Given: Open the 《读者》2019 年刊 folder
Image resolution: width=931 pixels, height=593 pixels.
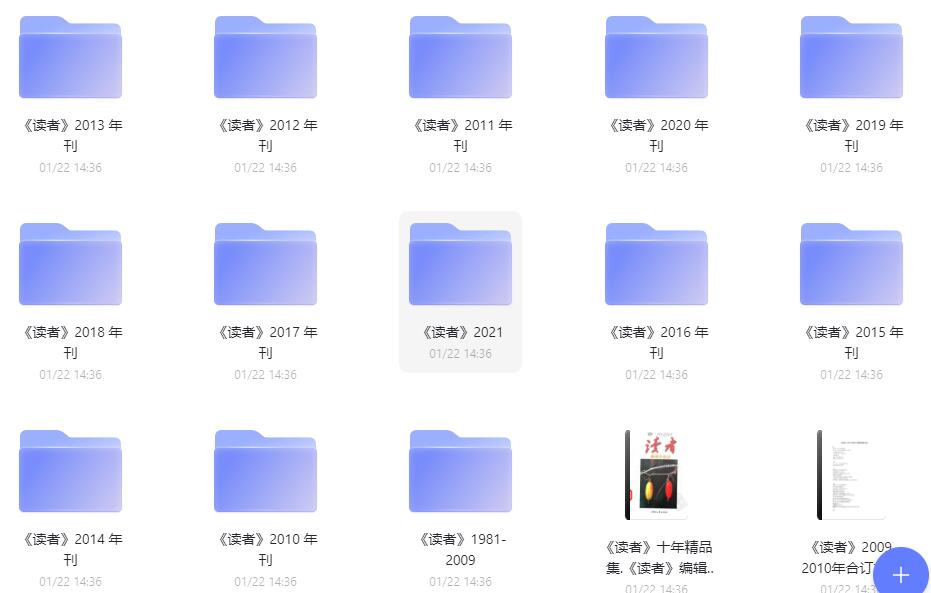Looking at the screenshot, I should (851, 58).
